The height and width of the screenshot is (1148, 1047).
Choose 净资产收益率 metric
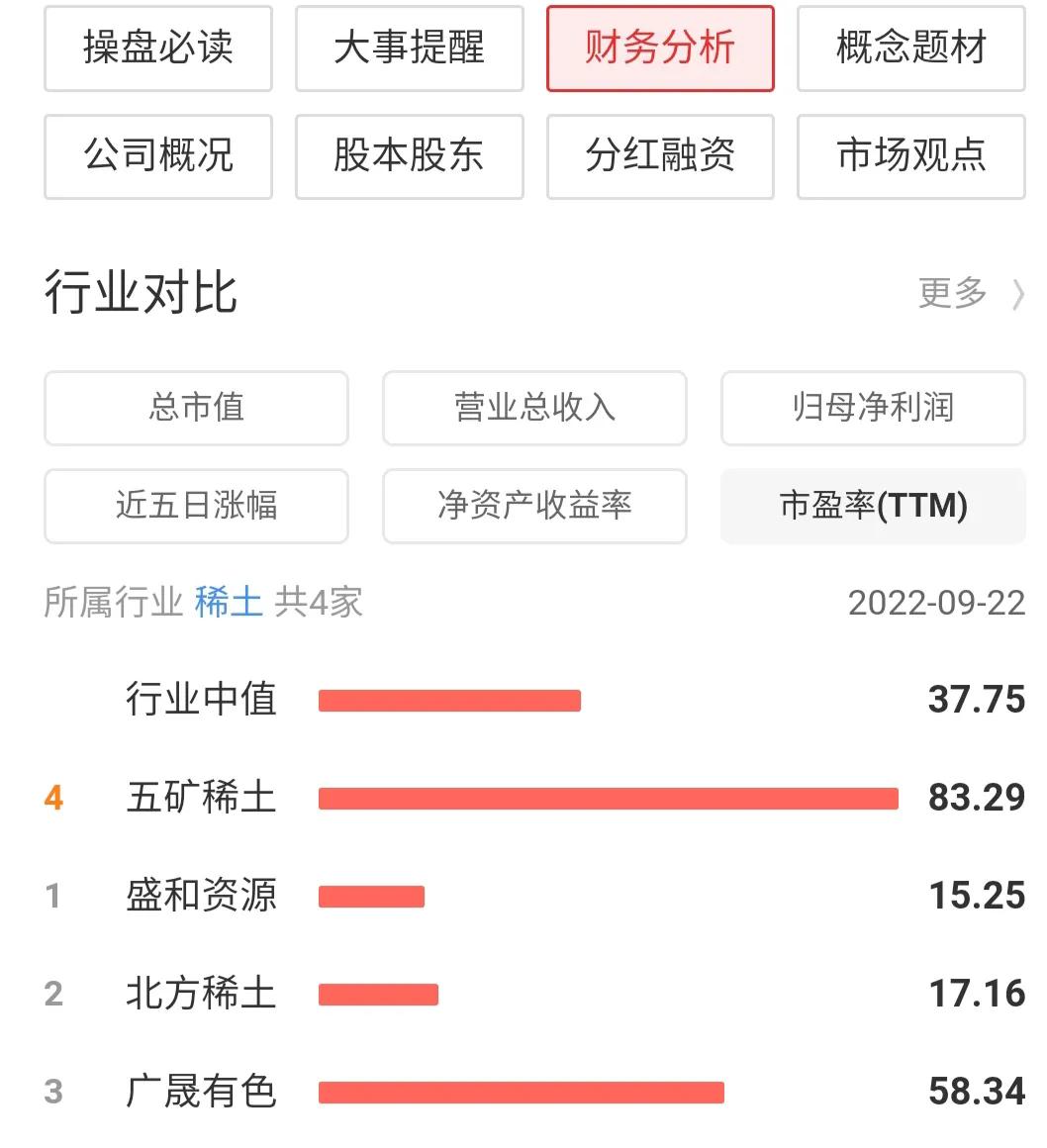click(534, 506)
